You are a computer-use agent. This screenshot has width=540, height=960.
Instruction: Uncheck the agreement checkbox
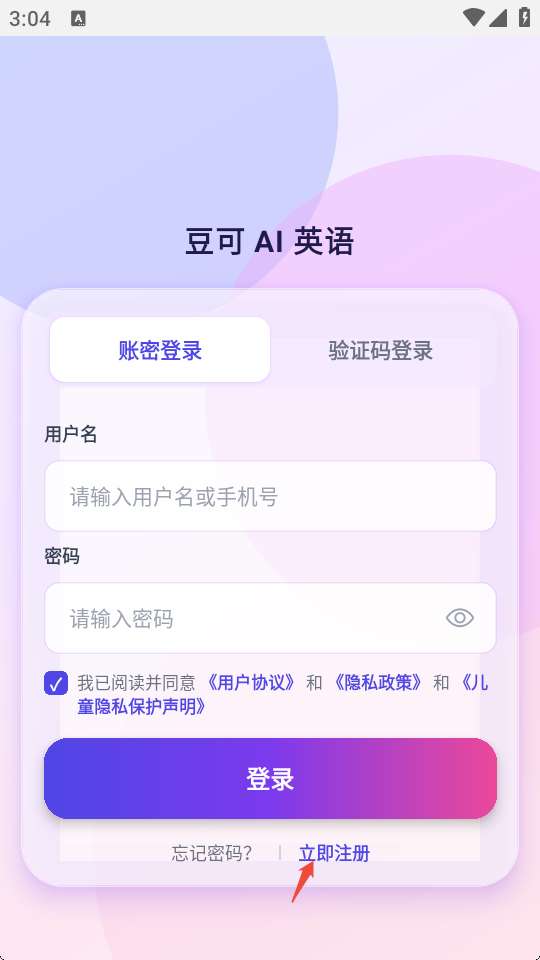click(56, 683)
